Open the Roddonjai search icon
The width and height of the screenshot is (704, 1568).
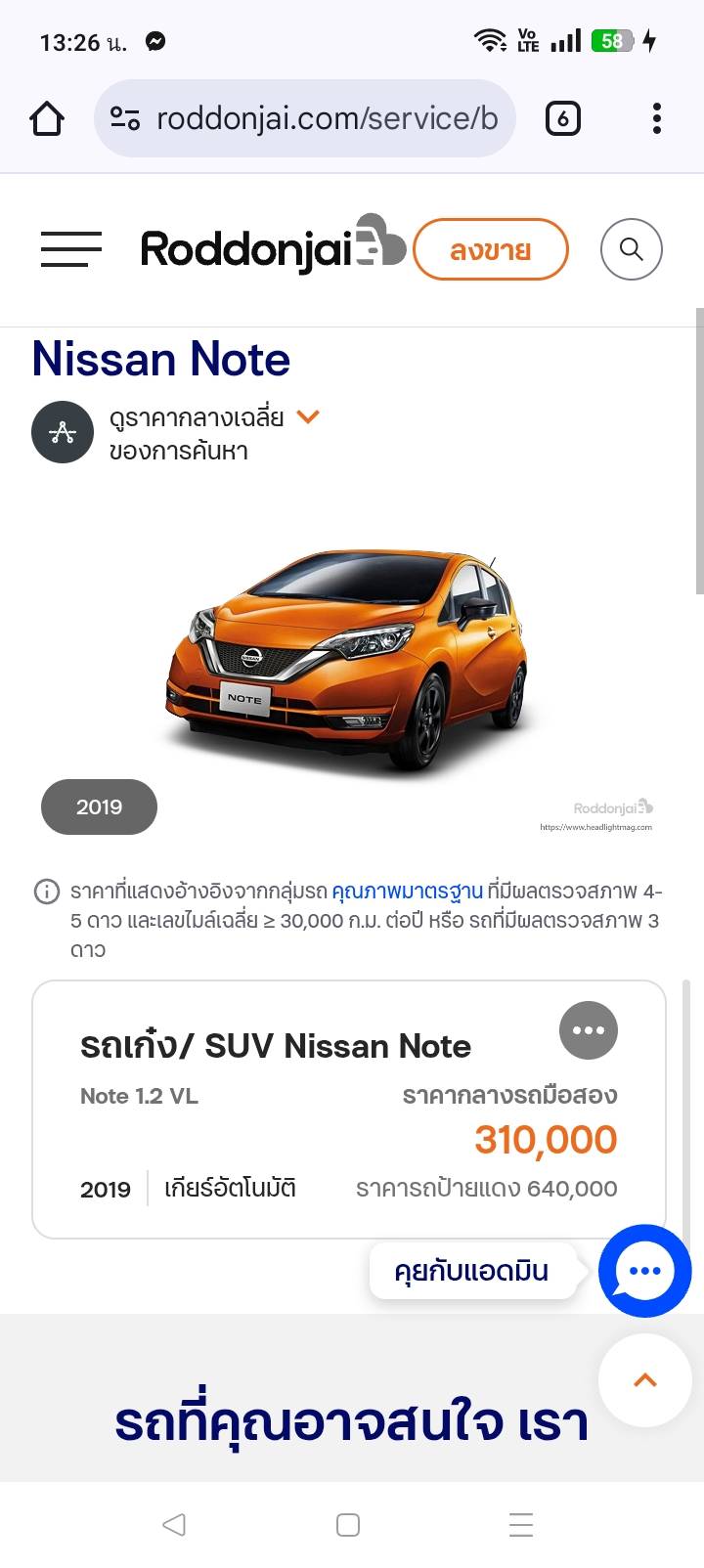coord(631,249)
